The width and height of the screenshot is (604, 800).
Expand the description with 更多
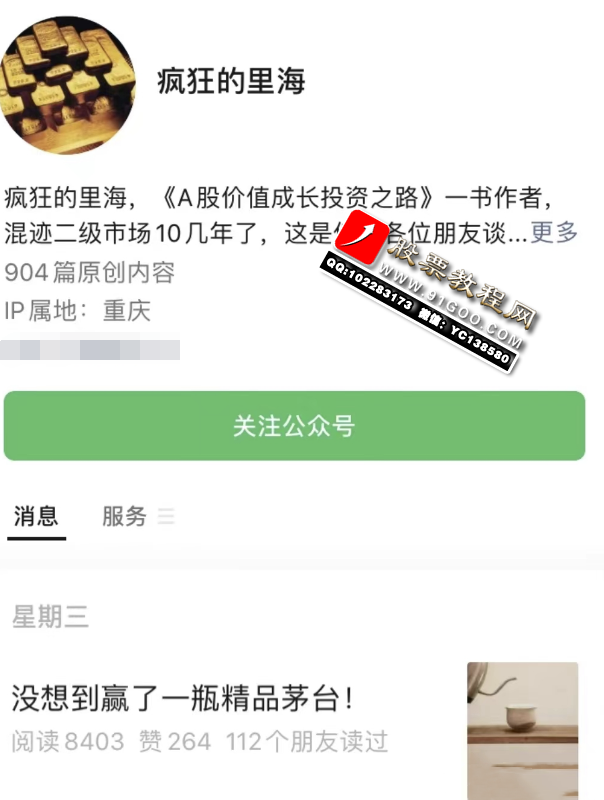point(554,233)
